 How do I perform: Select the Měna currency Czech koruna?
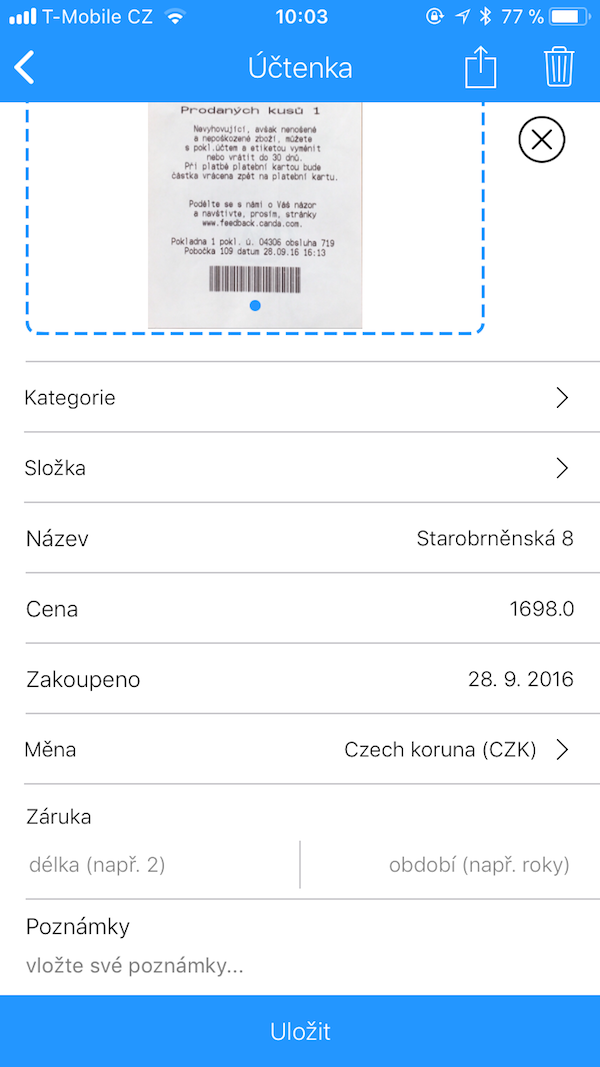[455, 750]
